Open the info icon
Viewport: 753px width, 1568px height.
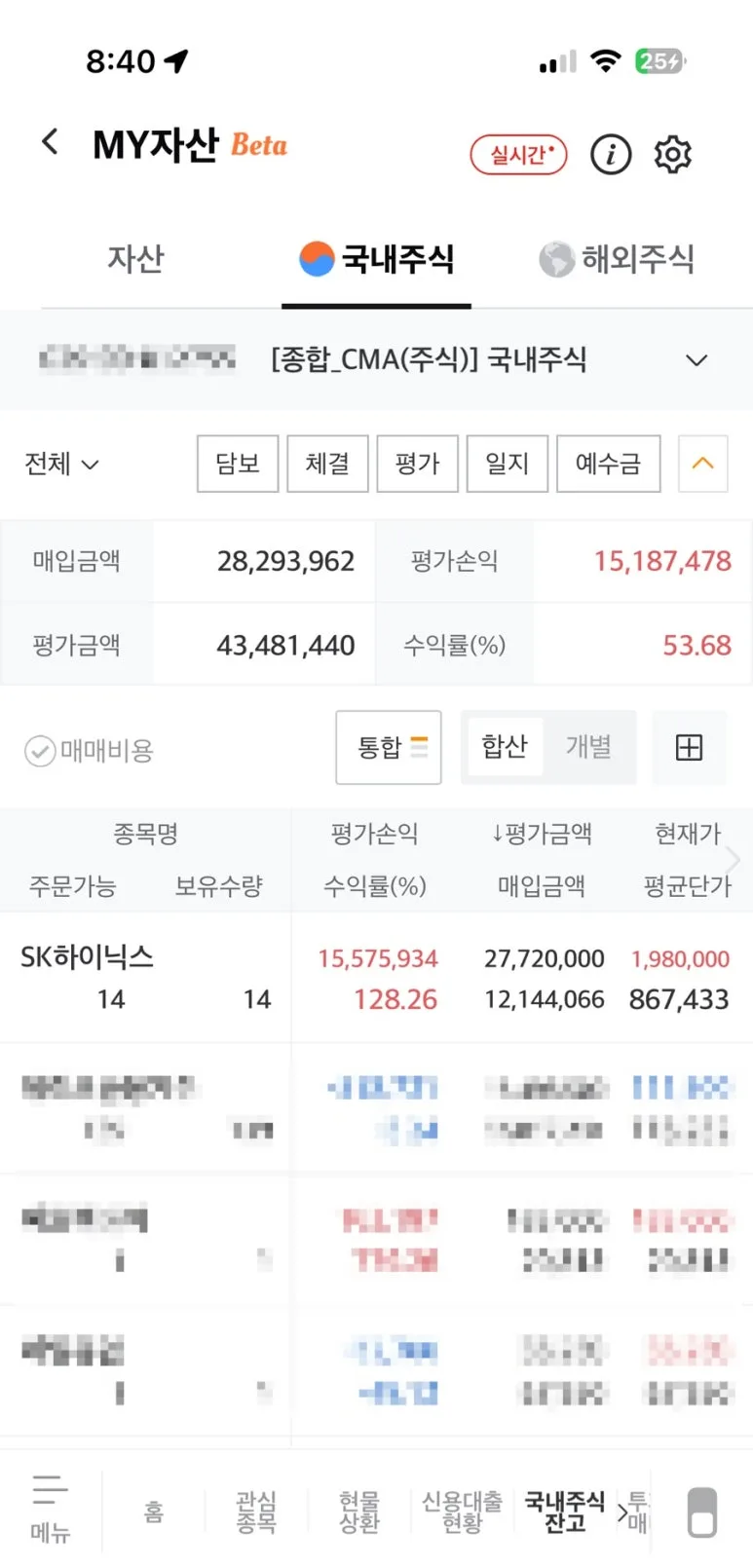(611, 154)
